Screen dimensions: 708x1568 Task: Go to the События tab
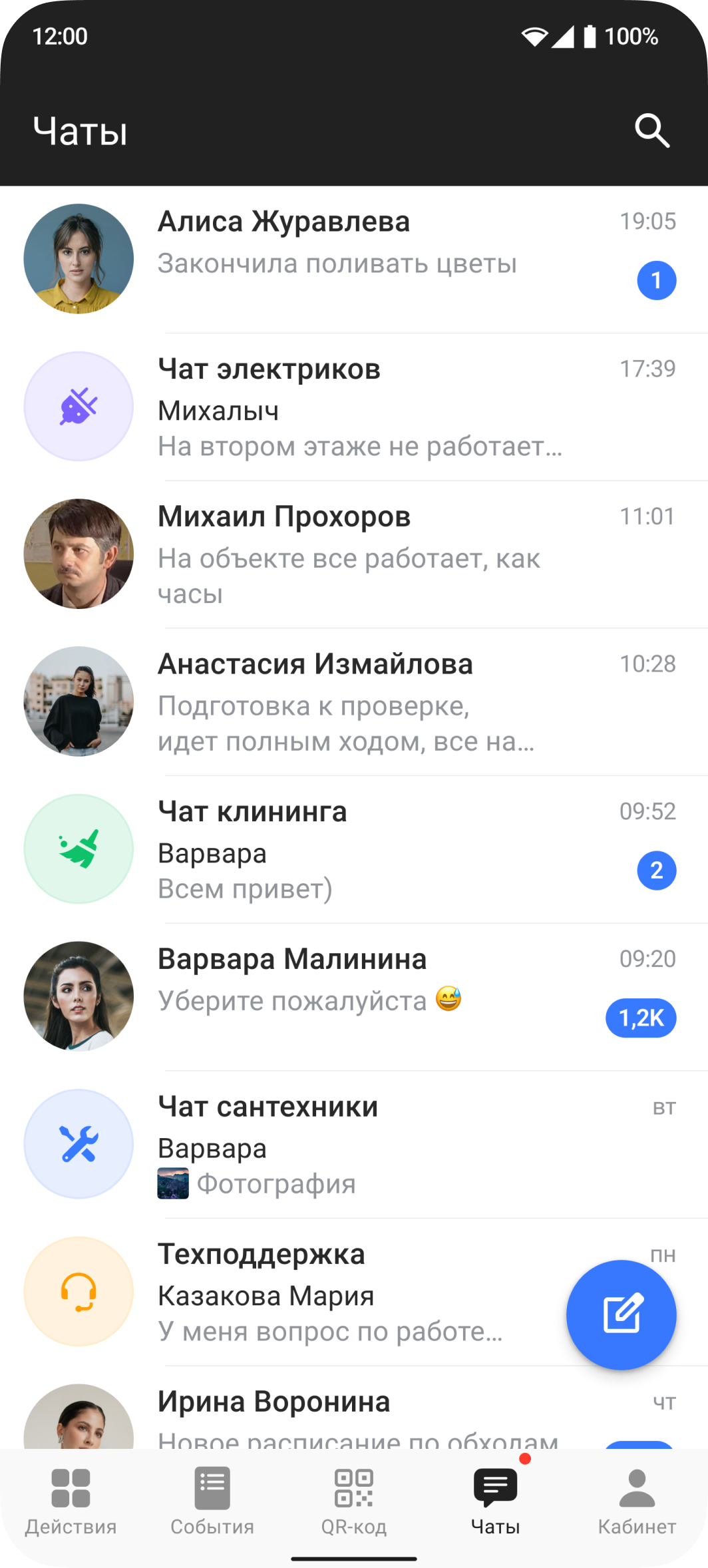click(x=212, y=1501)
